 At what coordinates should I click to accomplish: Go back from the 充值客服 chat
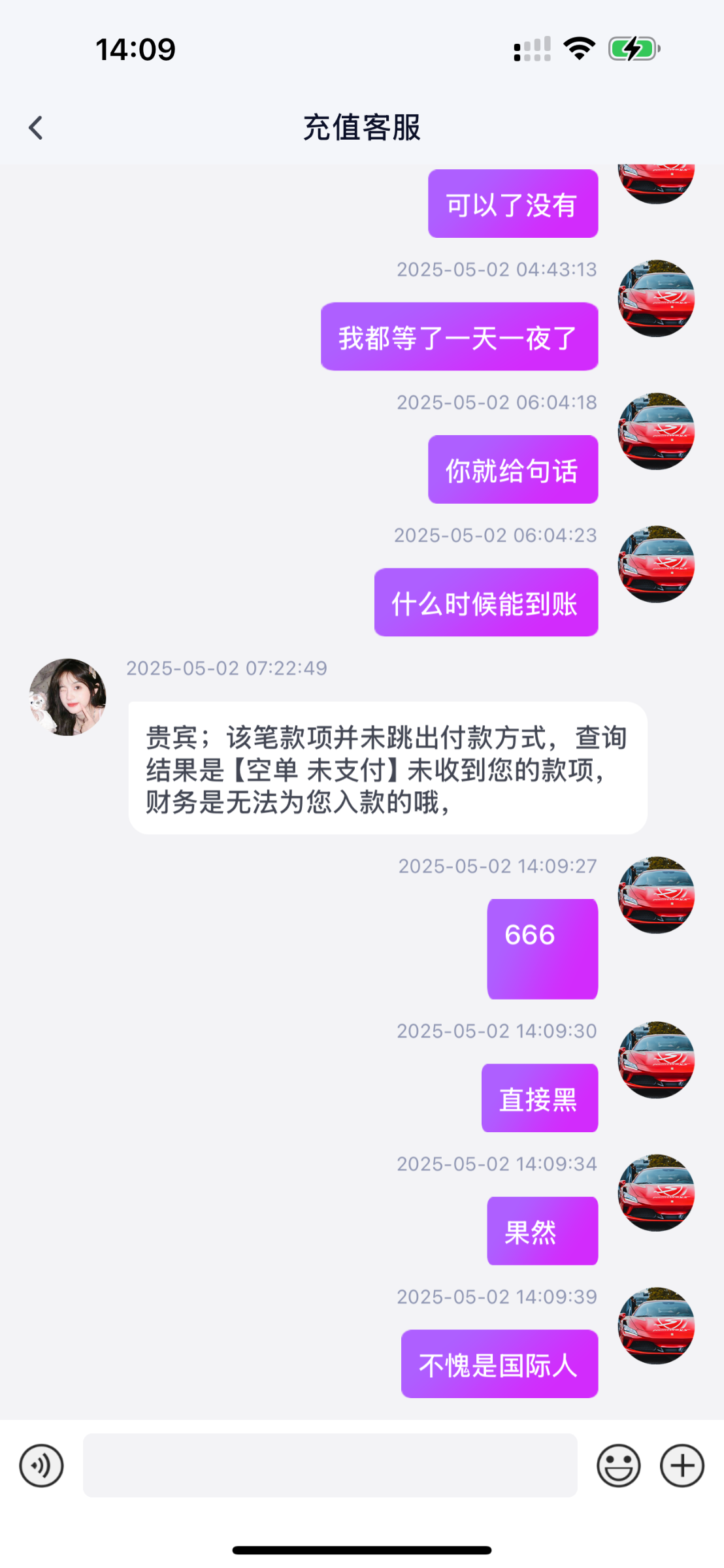pyautogui.click(x=36, y=127)
